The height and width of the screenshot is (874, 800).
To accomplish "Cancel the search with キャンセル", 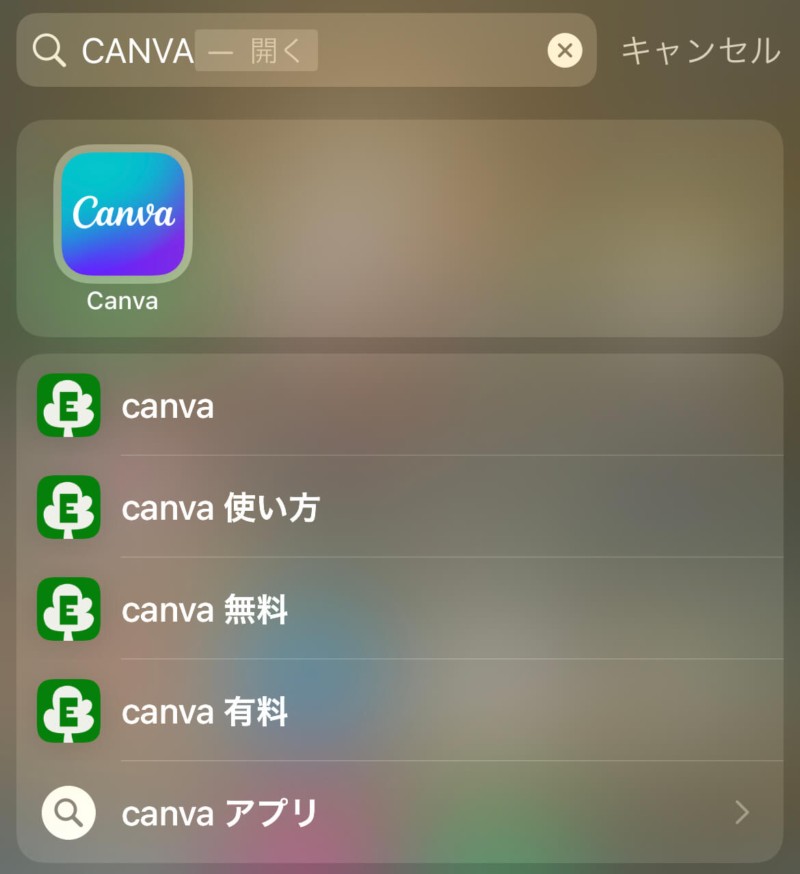I will (x=699, y=50).
